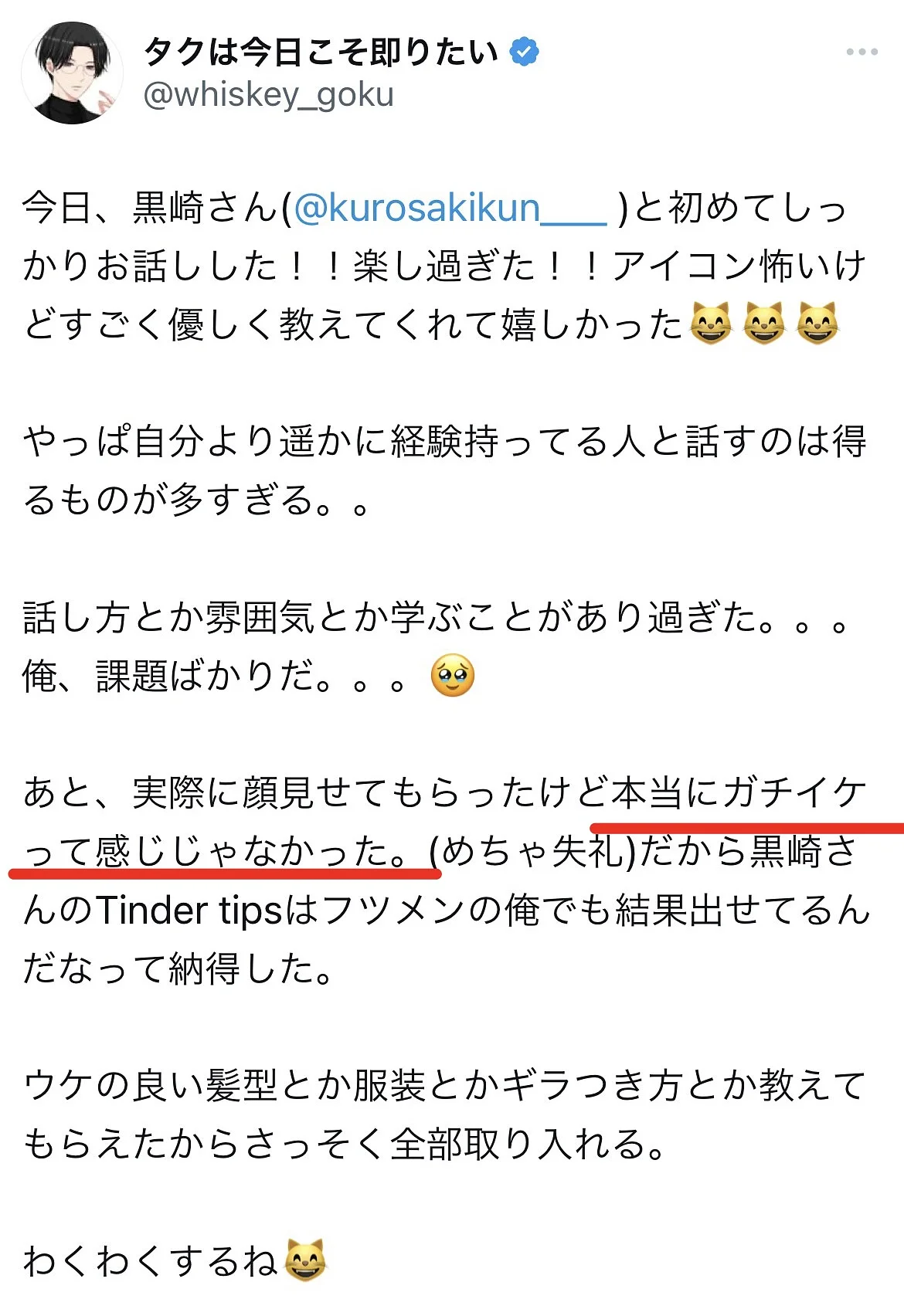904x1316 pixels.
Task: Open the @kurosakikun____ mention link
Action: [450, 209]
